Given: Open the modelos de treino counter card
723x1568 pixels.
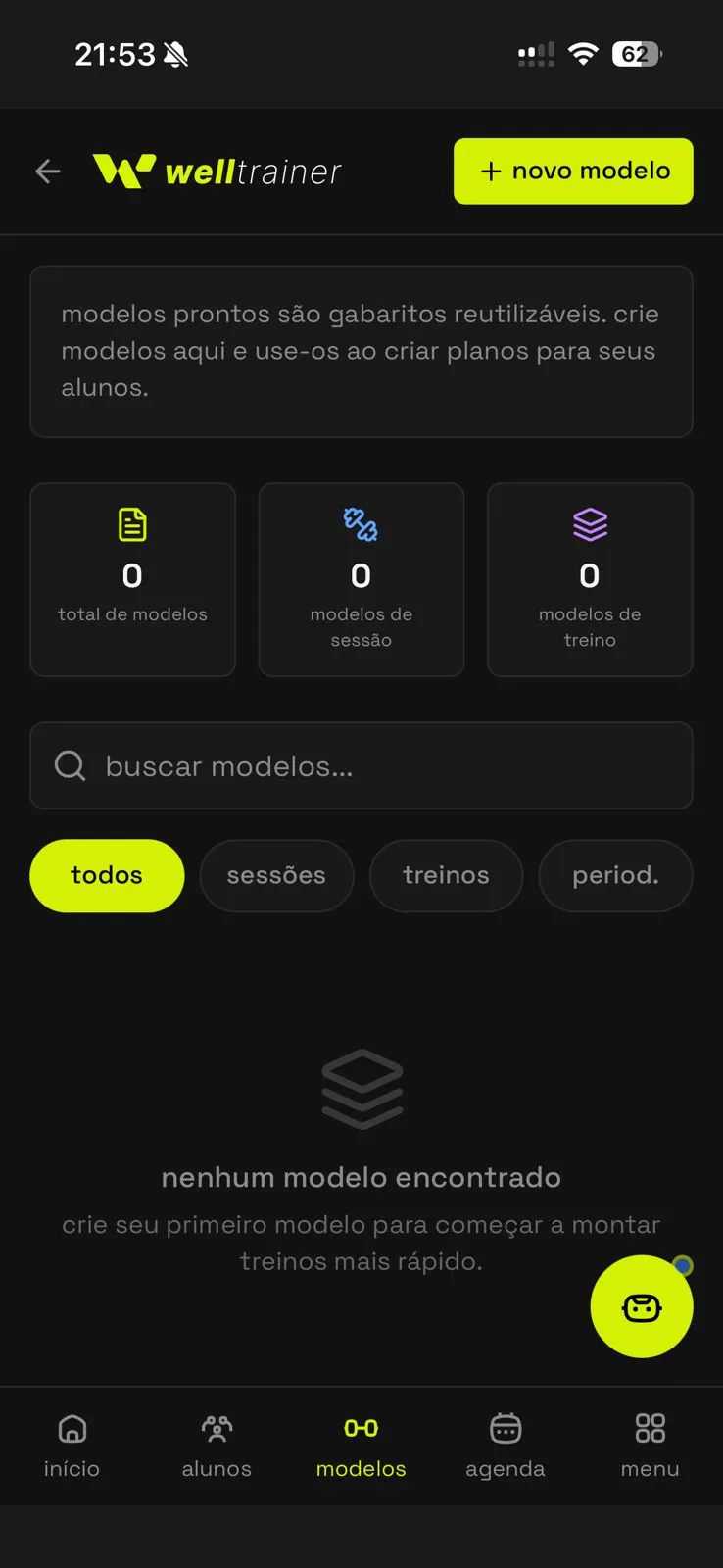Looking at the screenshot, I should coord(589,579).
